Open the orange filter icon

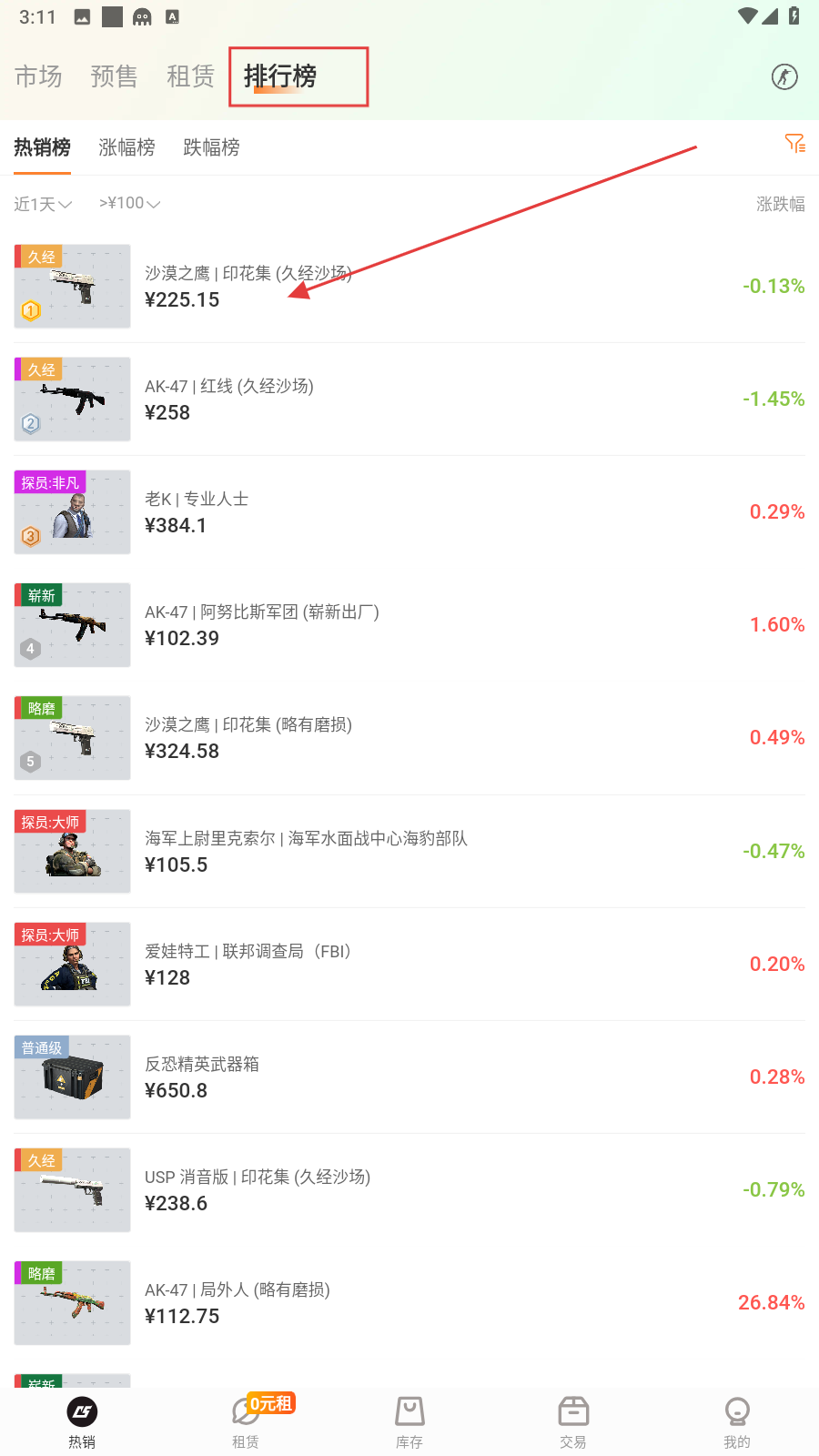(x=794, y=144)
